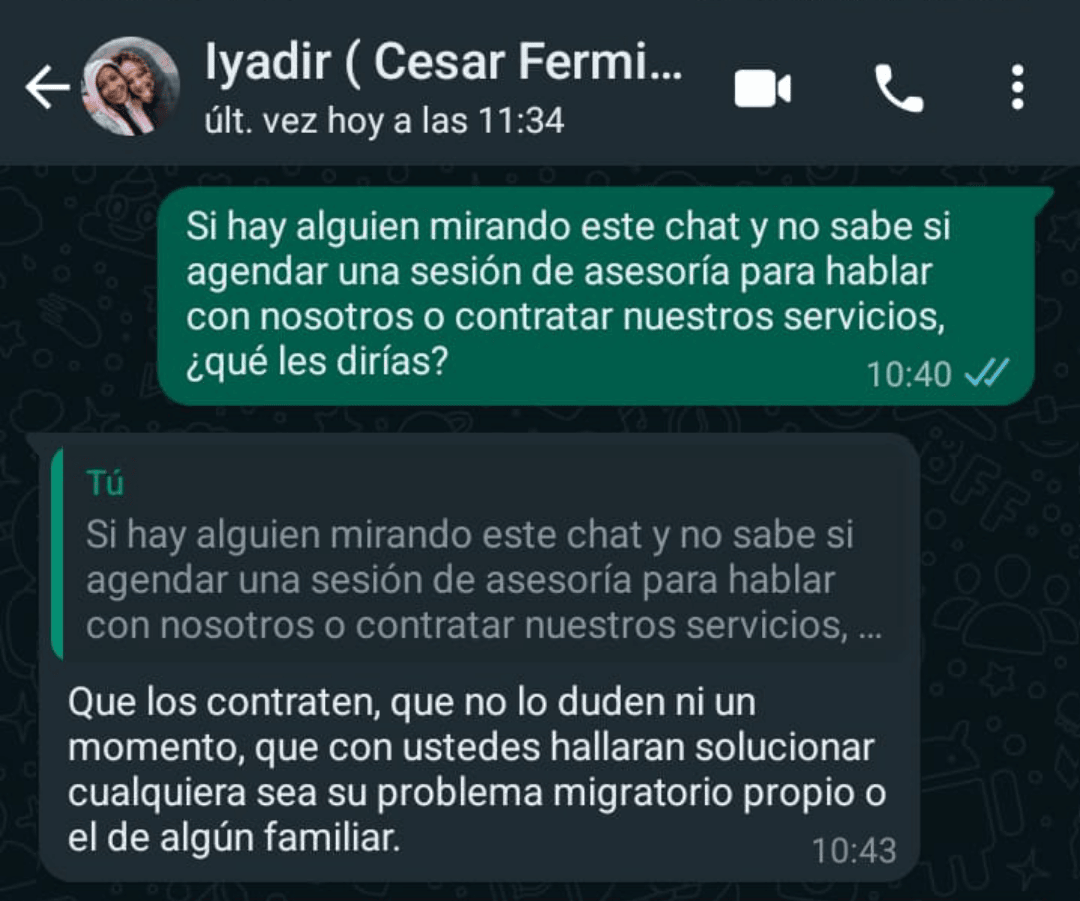
Task: Open Iyadir's profile photo
Action: 130,88
